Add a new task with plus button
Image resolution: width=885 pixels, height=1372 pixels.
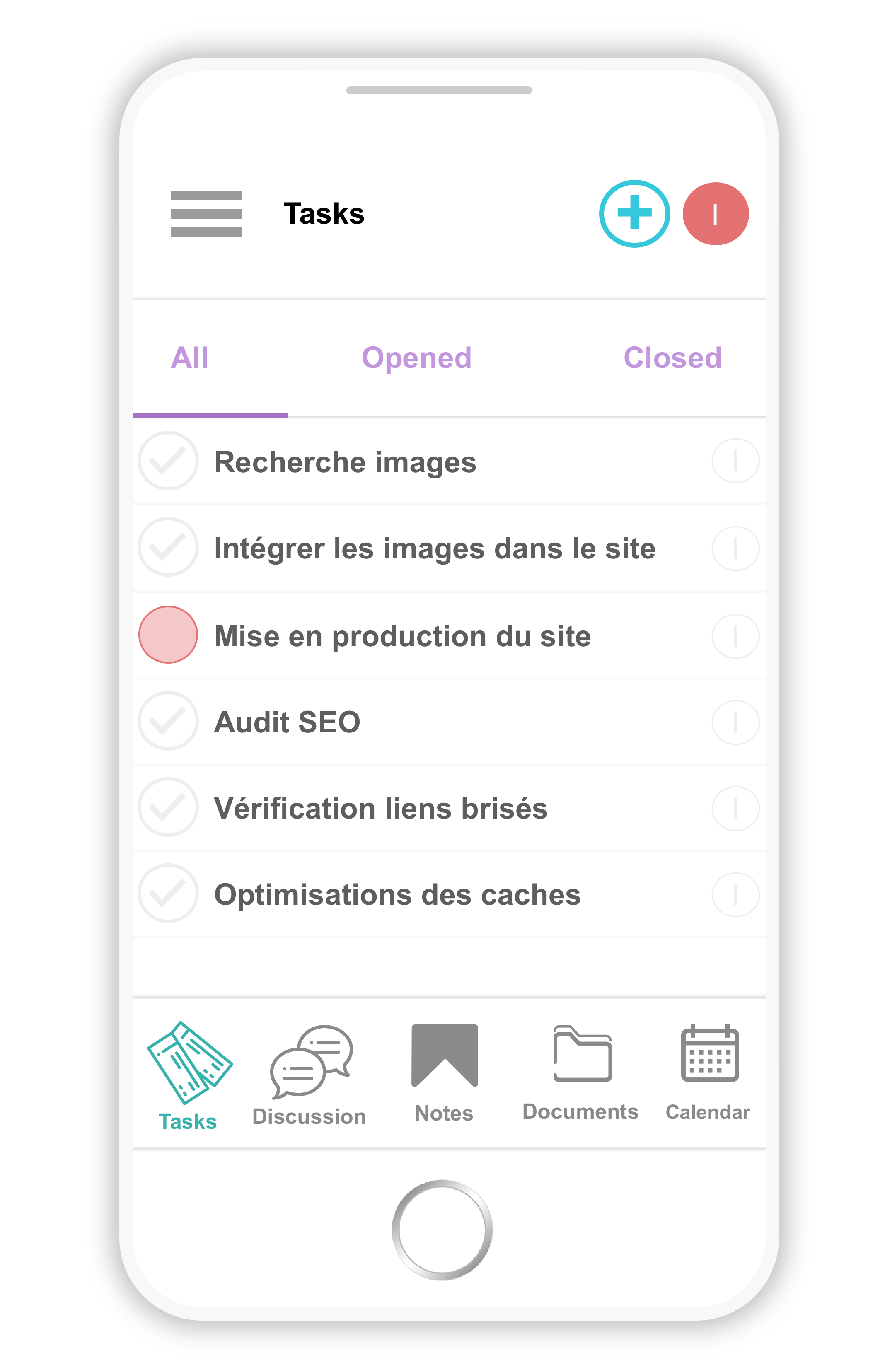pyautogui.click(x=634, y=214)
